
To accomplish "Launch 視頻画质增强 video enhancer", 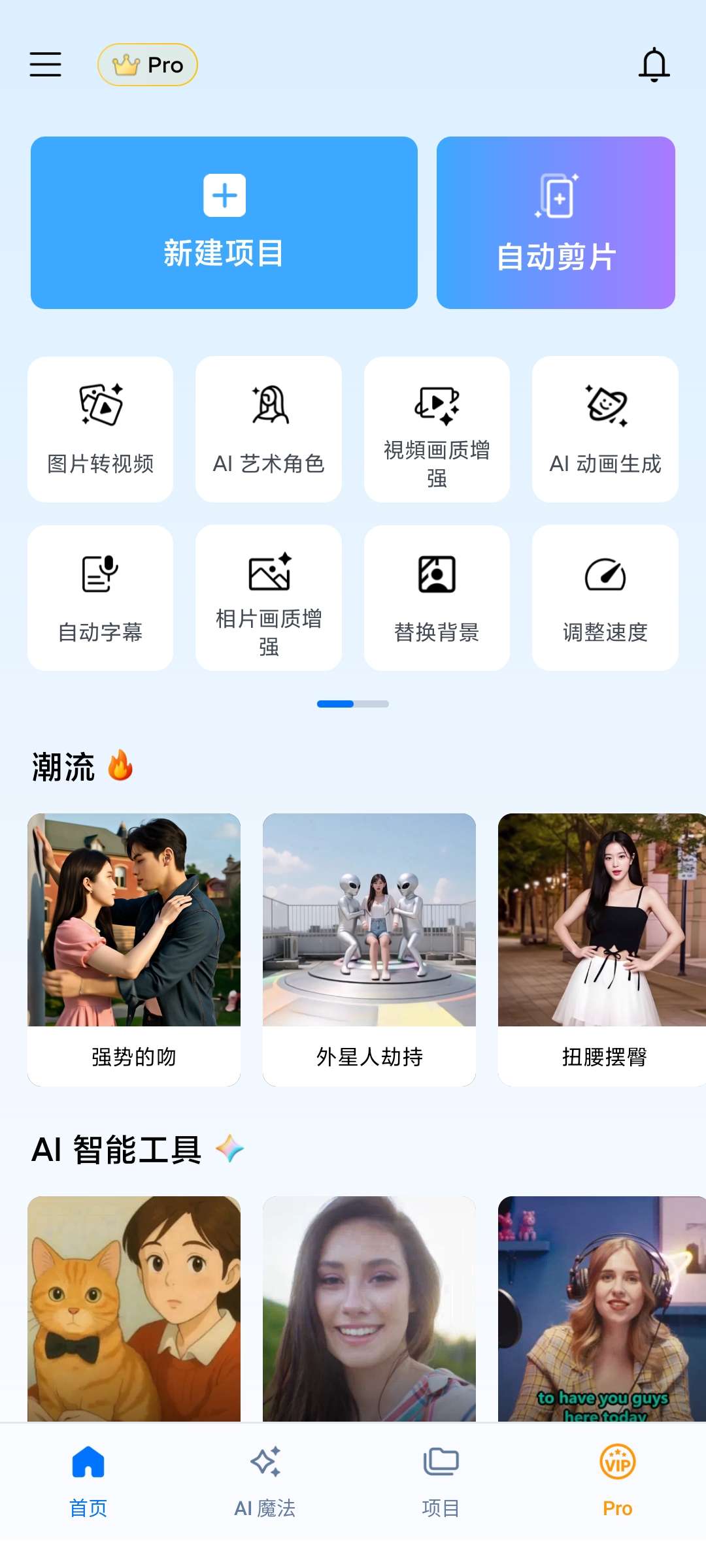I will pyautogui.click(x=437, y=429).
